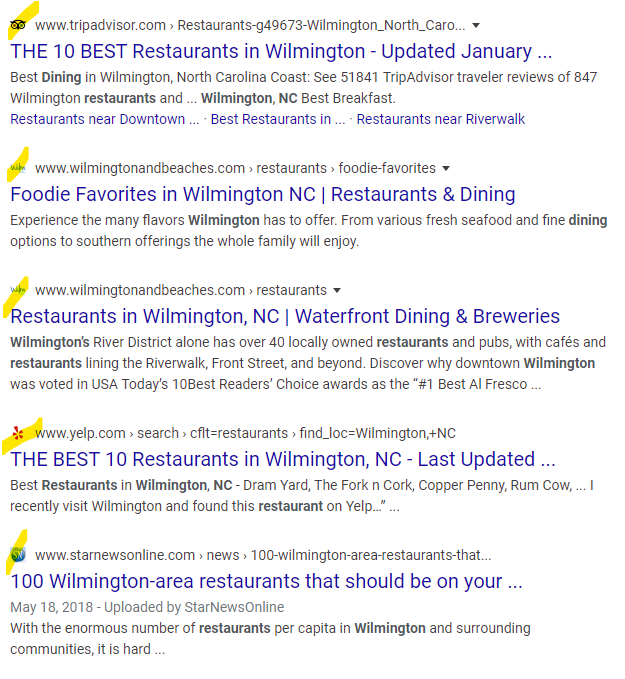Open Foodie Favorites in Wilmington NC result
Screen dimensions: 625x679
[x=262, y=194]
